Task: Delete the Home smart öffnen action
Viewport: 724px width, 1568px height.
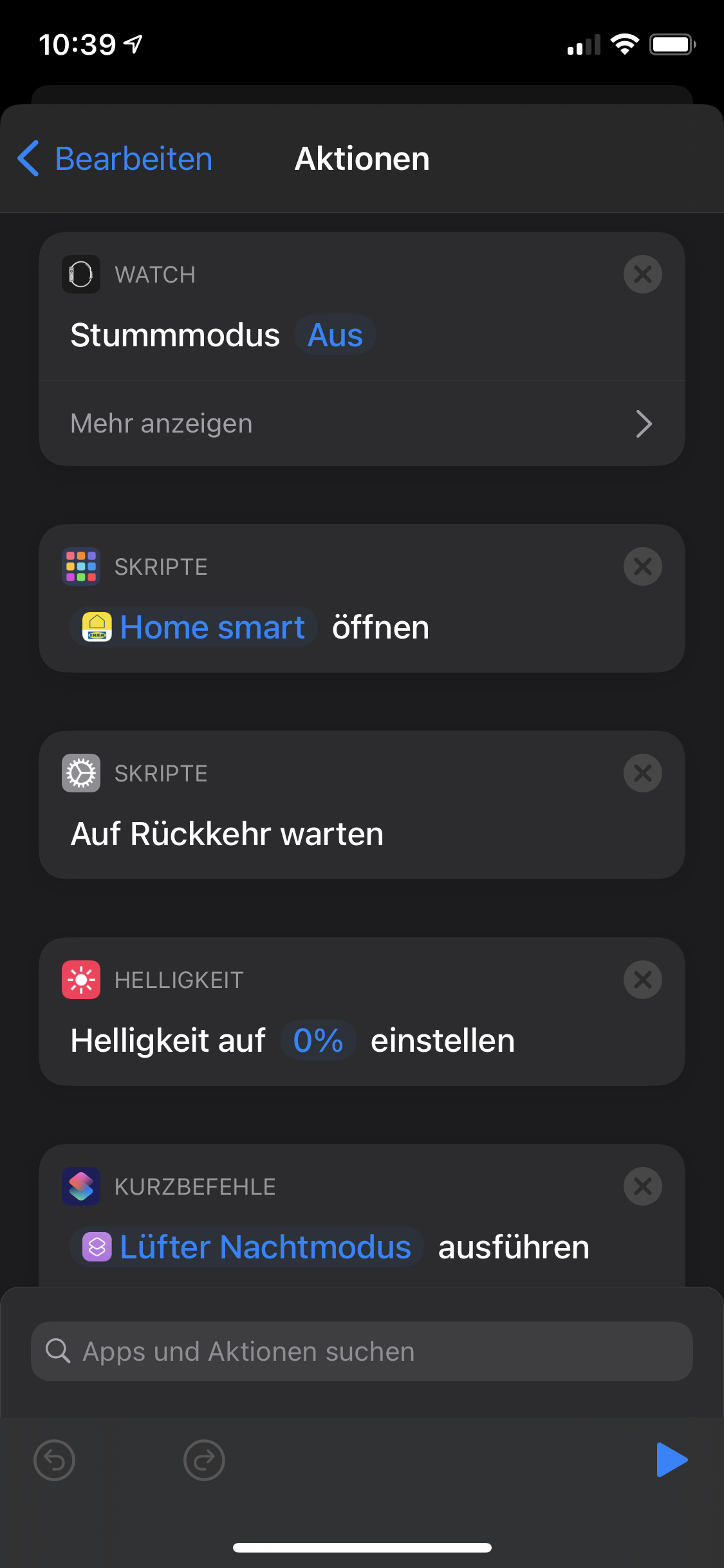Action: point(642,566)
